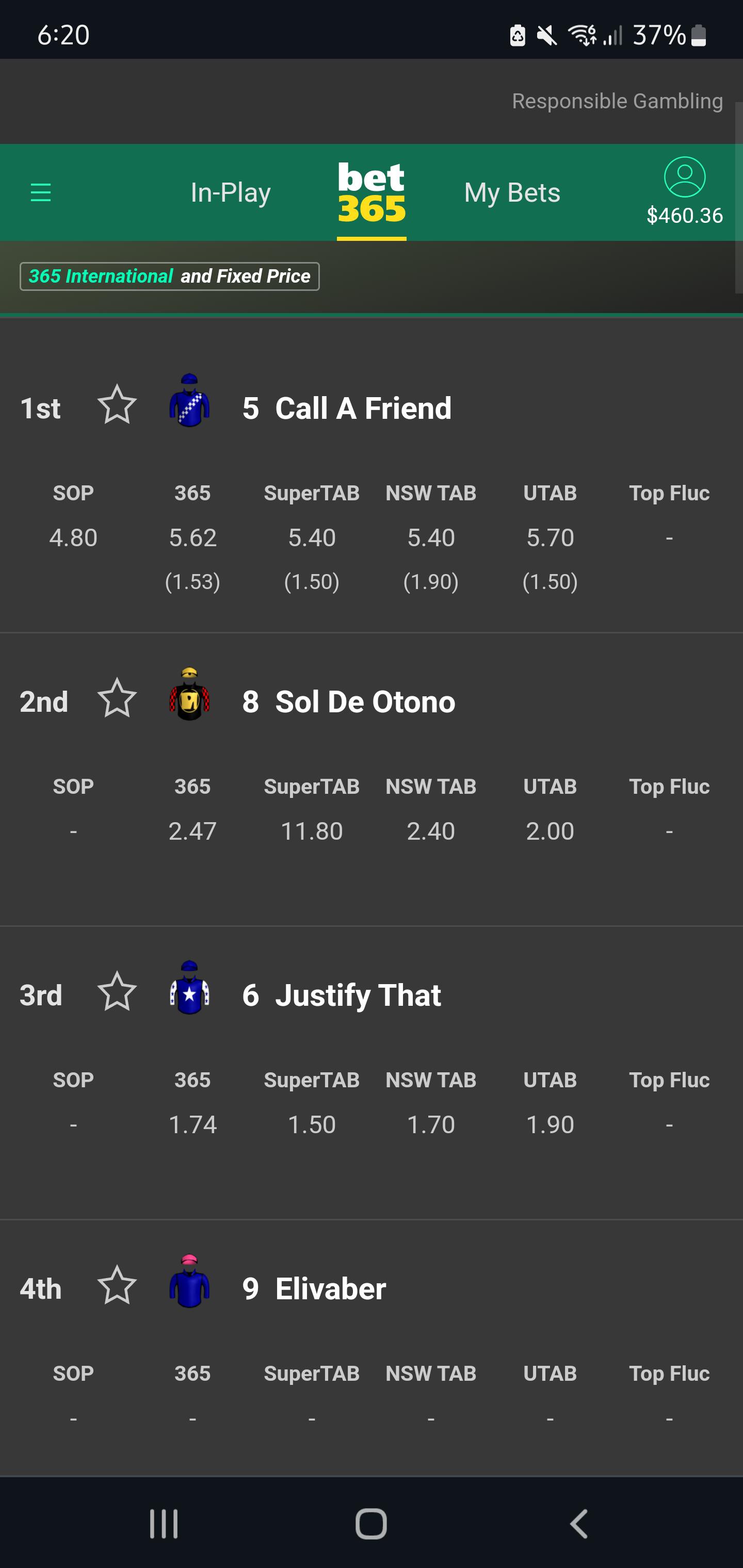Star Sol De Otono as favourite
Image resolution: width=743 pixels, height=1568 pixels.
117,698
